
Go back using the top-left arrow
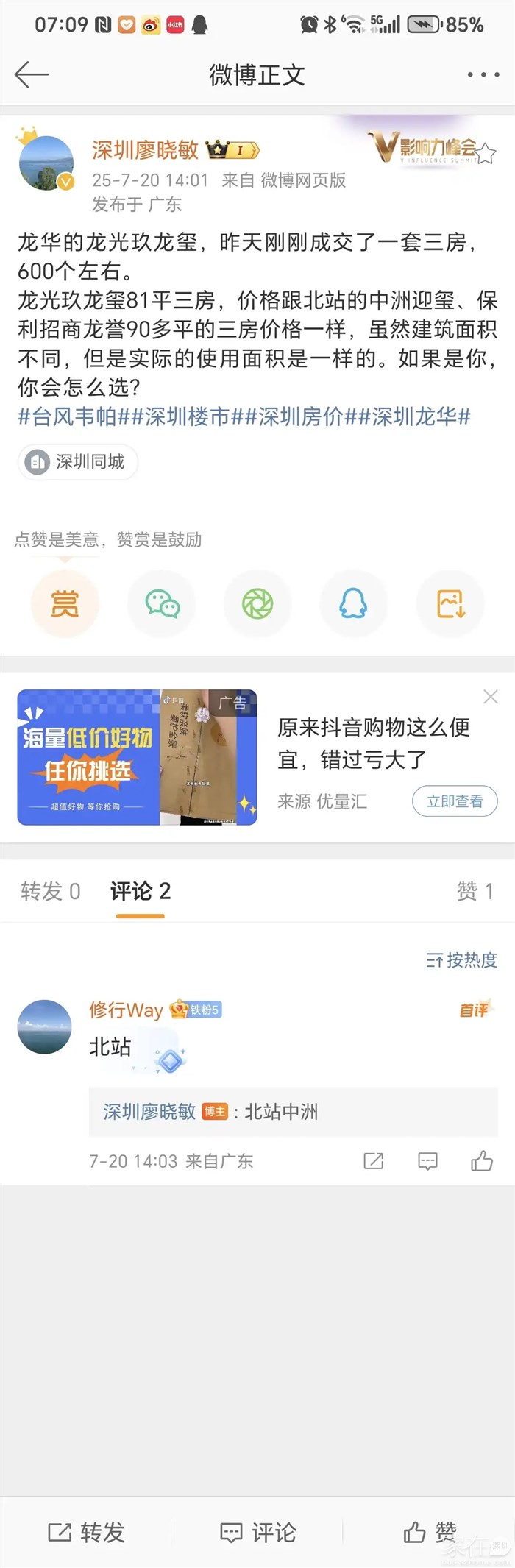coord(31,74)
